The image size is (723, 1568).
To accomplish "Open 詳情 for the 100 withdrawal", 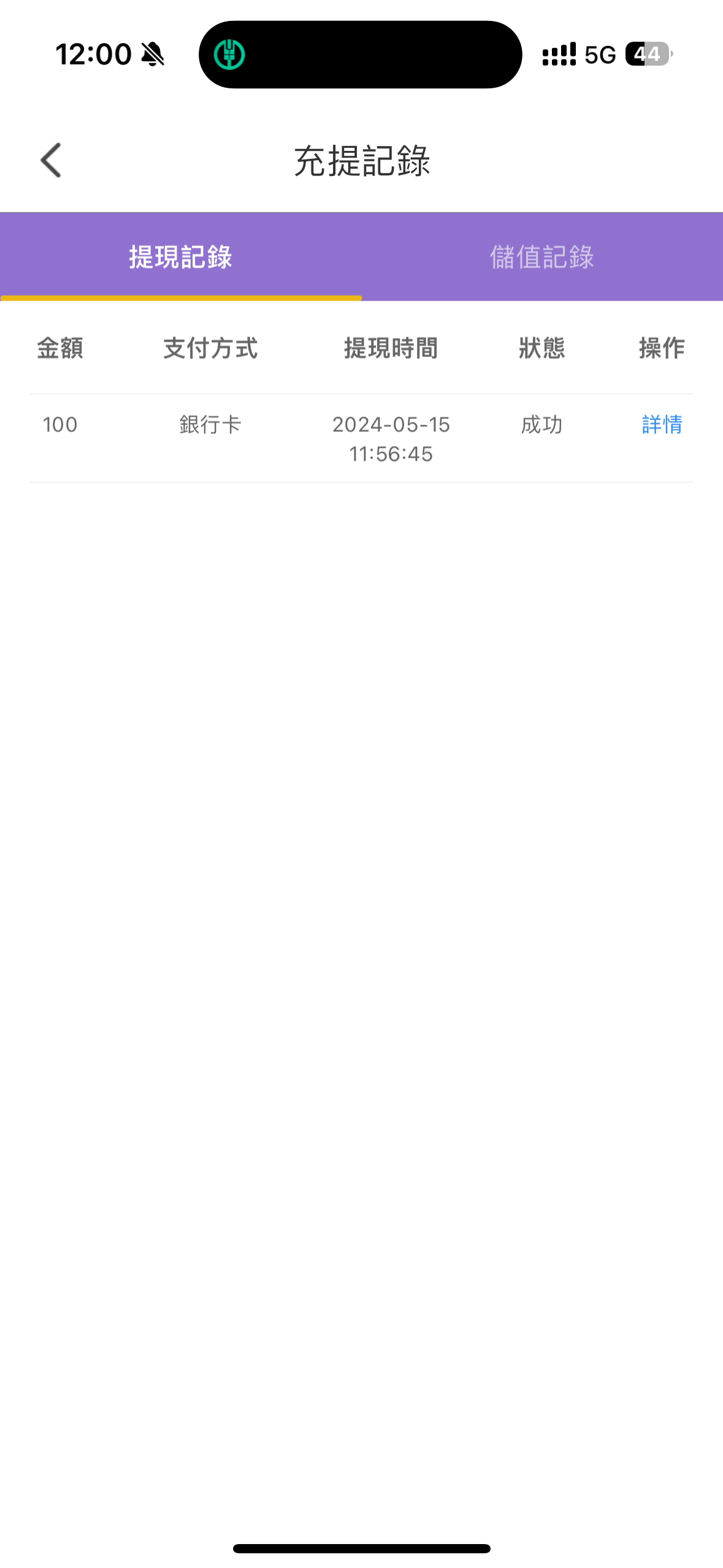I will tap(662, 424).
